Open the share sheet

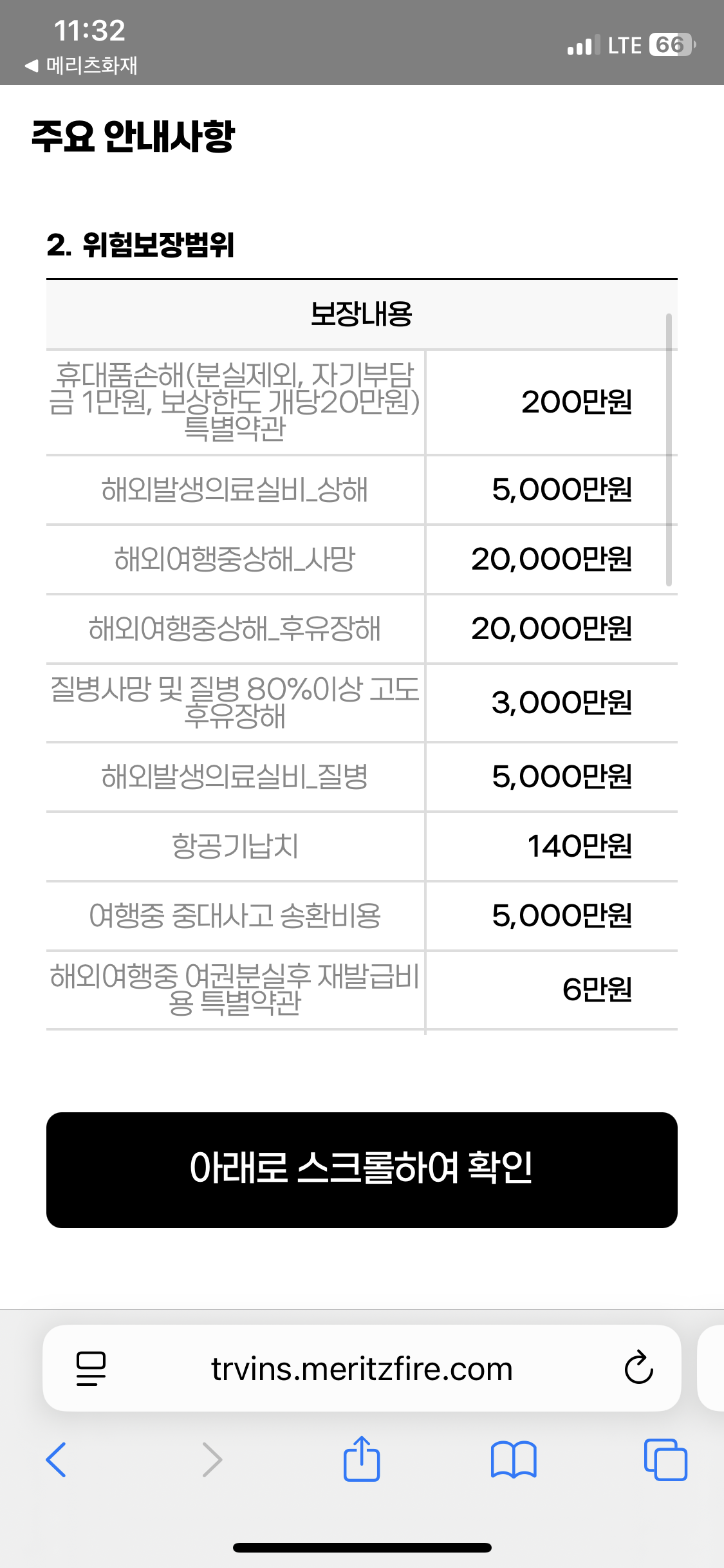click(362, 1458)
